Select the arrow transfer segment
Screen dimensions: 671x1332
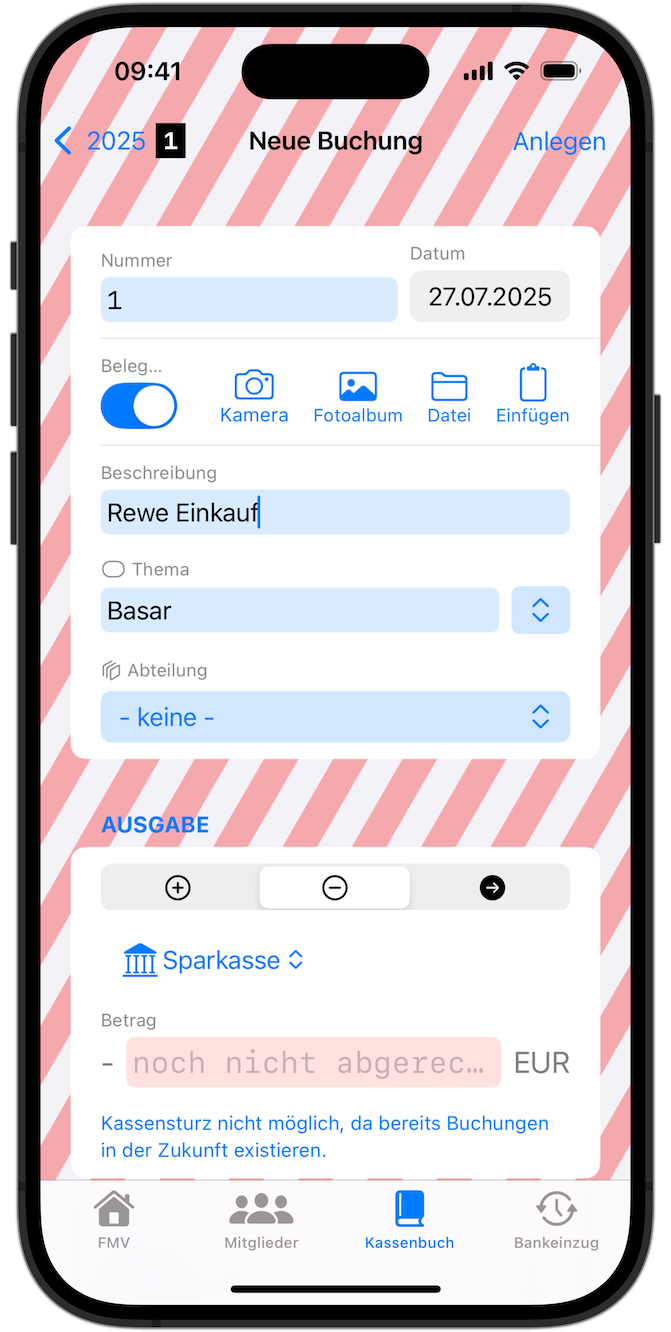click(492, 887)
